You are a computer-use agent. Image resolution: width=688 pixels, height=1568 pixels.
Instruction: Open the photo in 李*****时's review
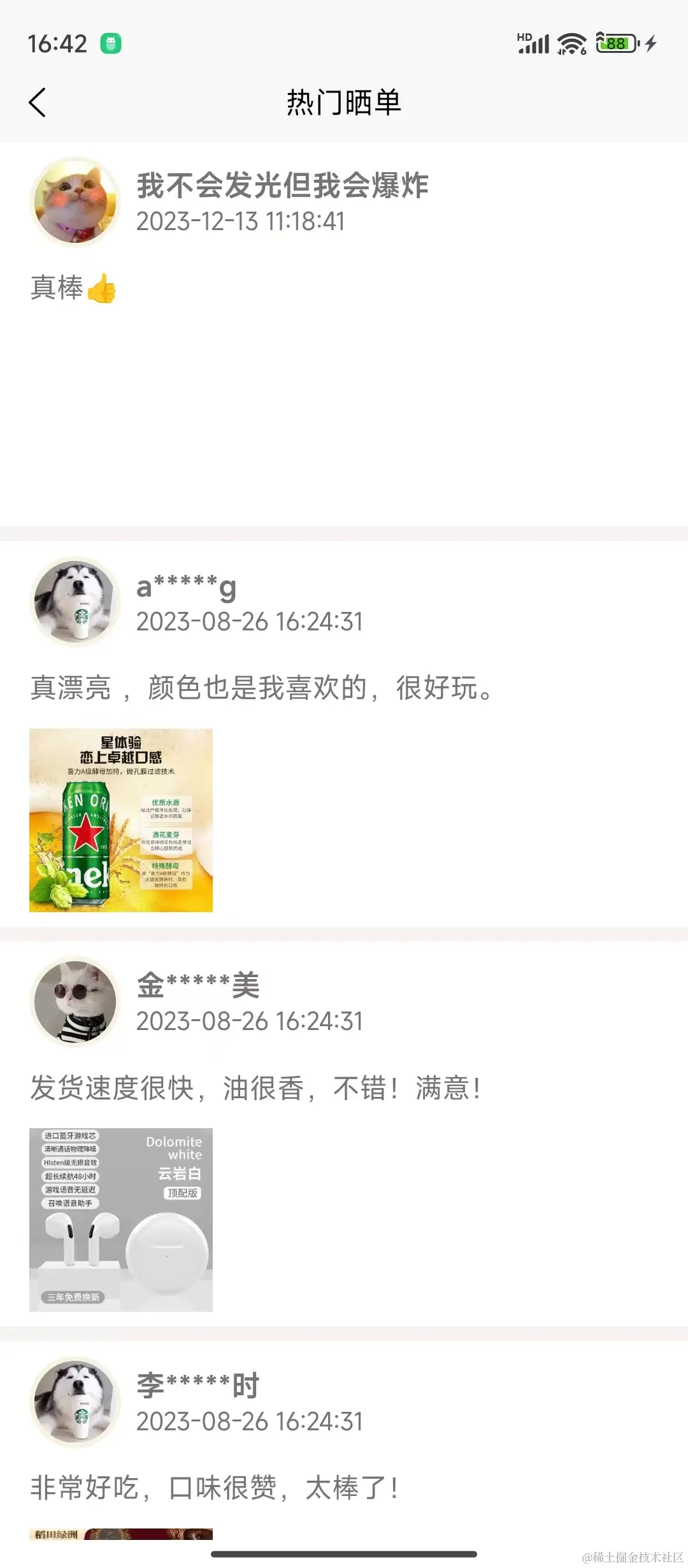click(121, 1534)
